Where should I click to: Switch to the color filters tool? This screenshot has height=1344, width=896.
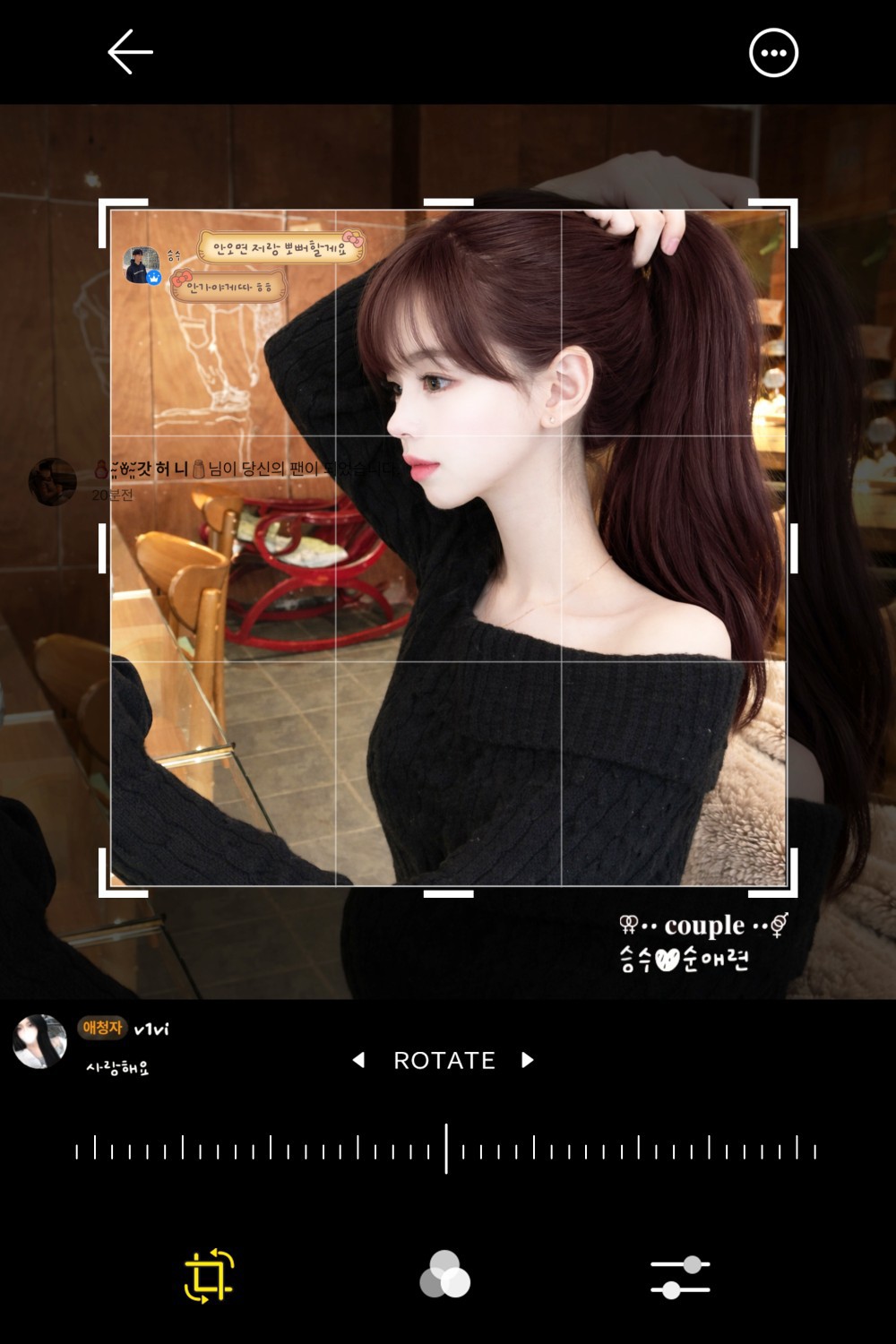(x=445, y=1275)
